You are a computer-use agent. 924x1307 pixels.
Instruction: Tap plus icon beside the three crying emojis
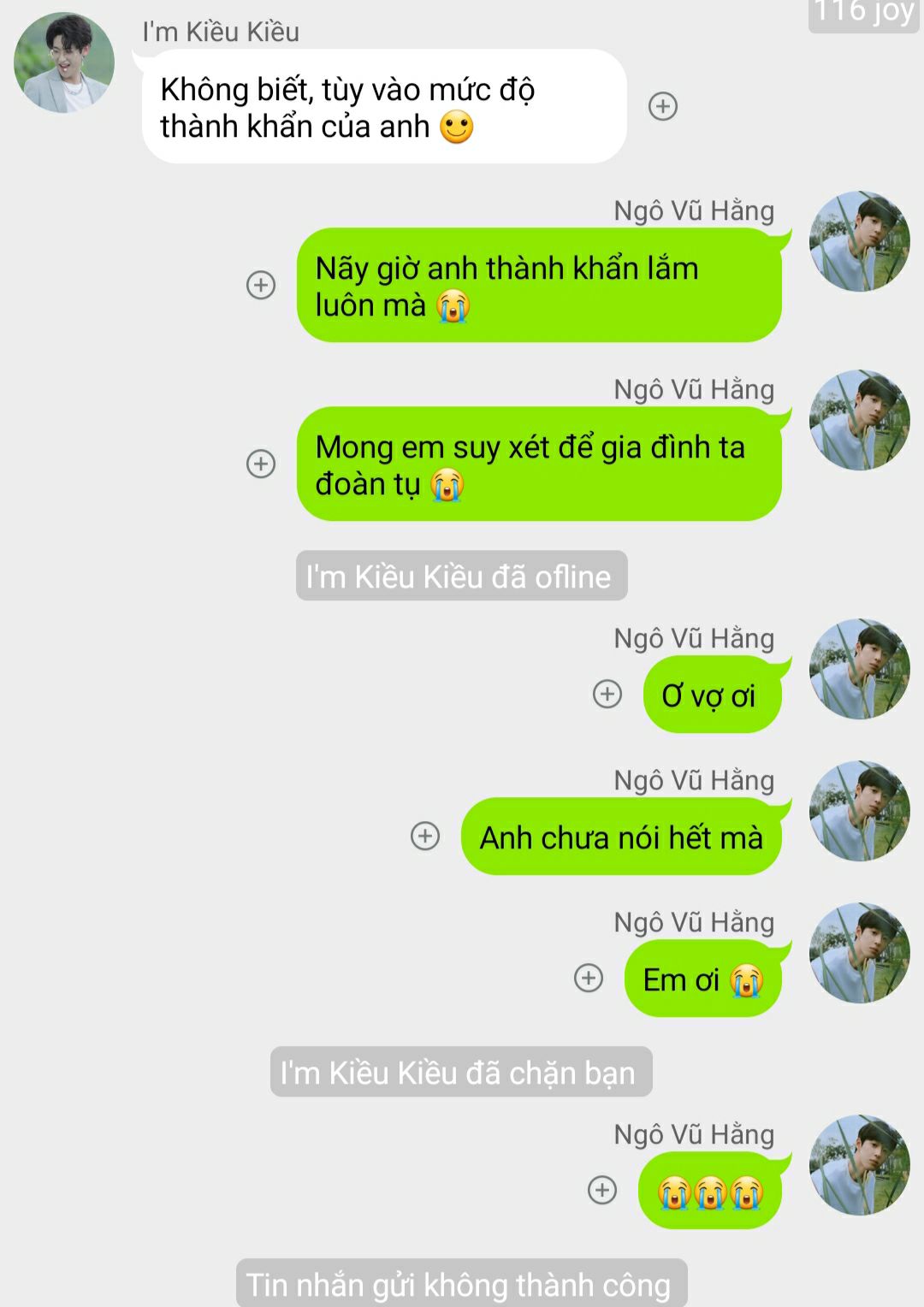(x=602, y=1190)
